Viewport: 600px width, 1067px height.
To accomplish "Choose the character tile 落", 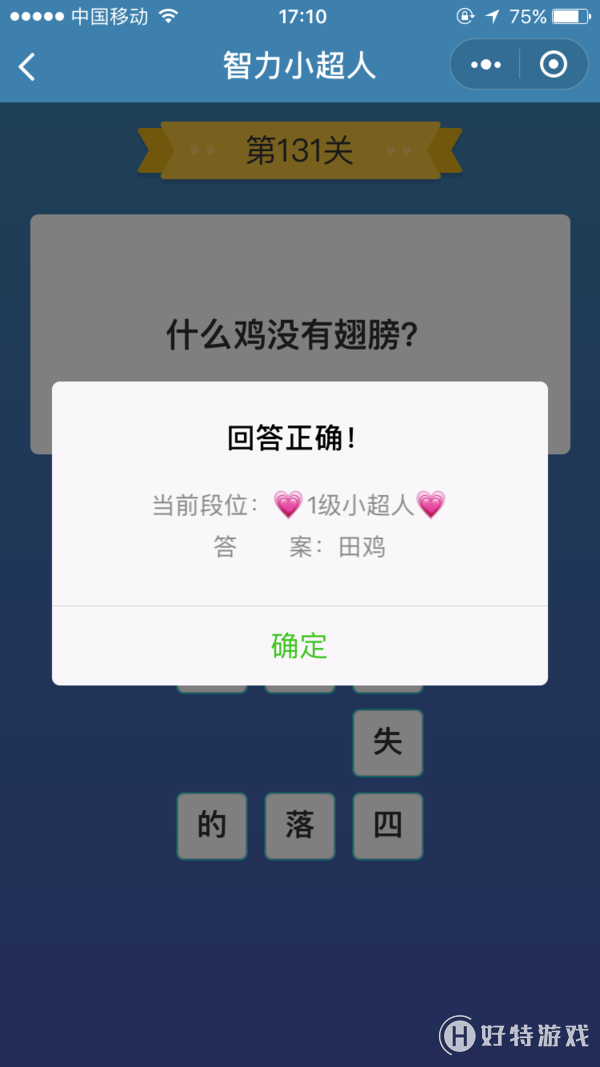I will (299, 826).
